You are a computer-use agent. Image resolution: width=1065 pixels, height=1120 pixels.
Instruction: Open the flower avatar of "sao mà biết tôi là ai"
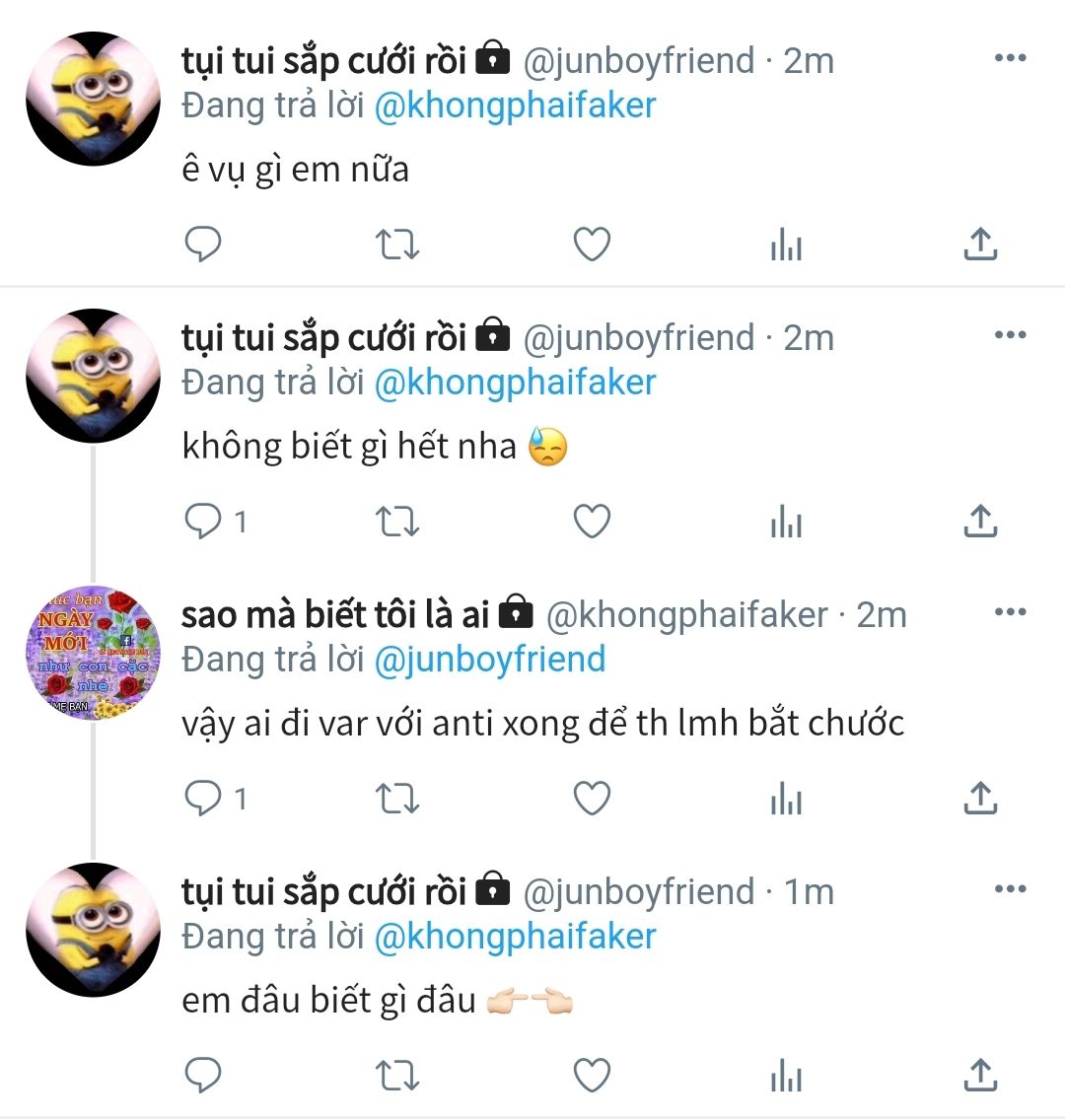coord(93,653)
